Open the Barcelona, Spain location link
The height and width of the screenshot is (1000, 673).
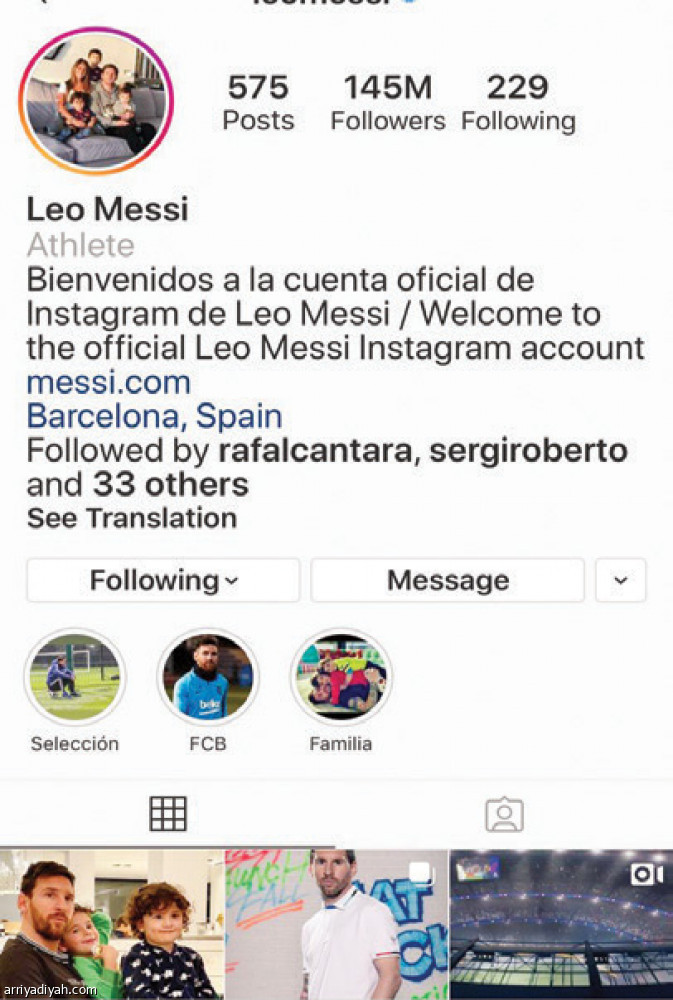[x=154, y=416]
